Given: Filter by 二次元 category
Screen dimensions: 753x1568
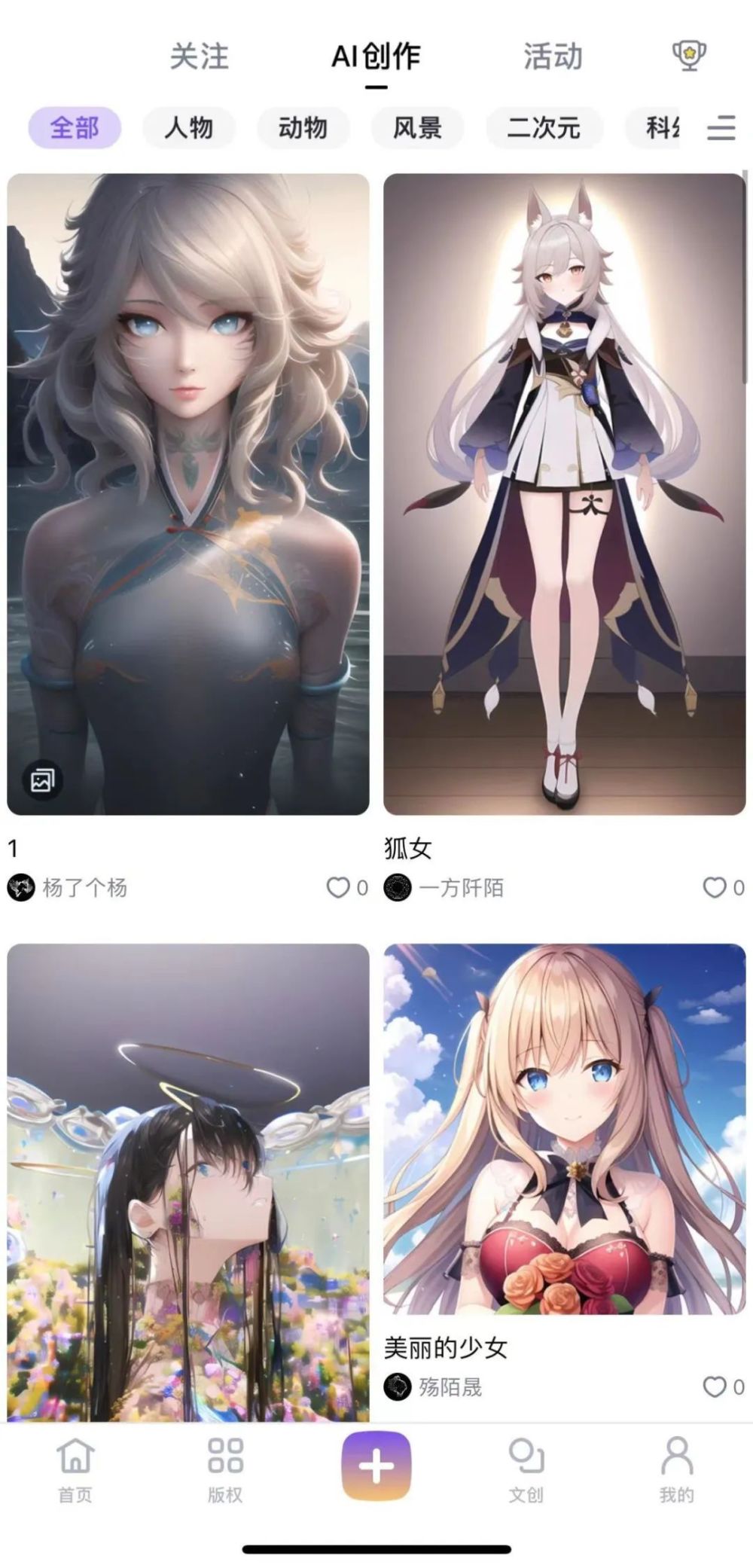Looking at the screenshot, I should coord(543,127).
